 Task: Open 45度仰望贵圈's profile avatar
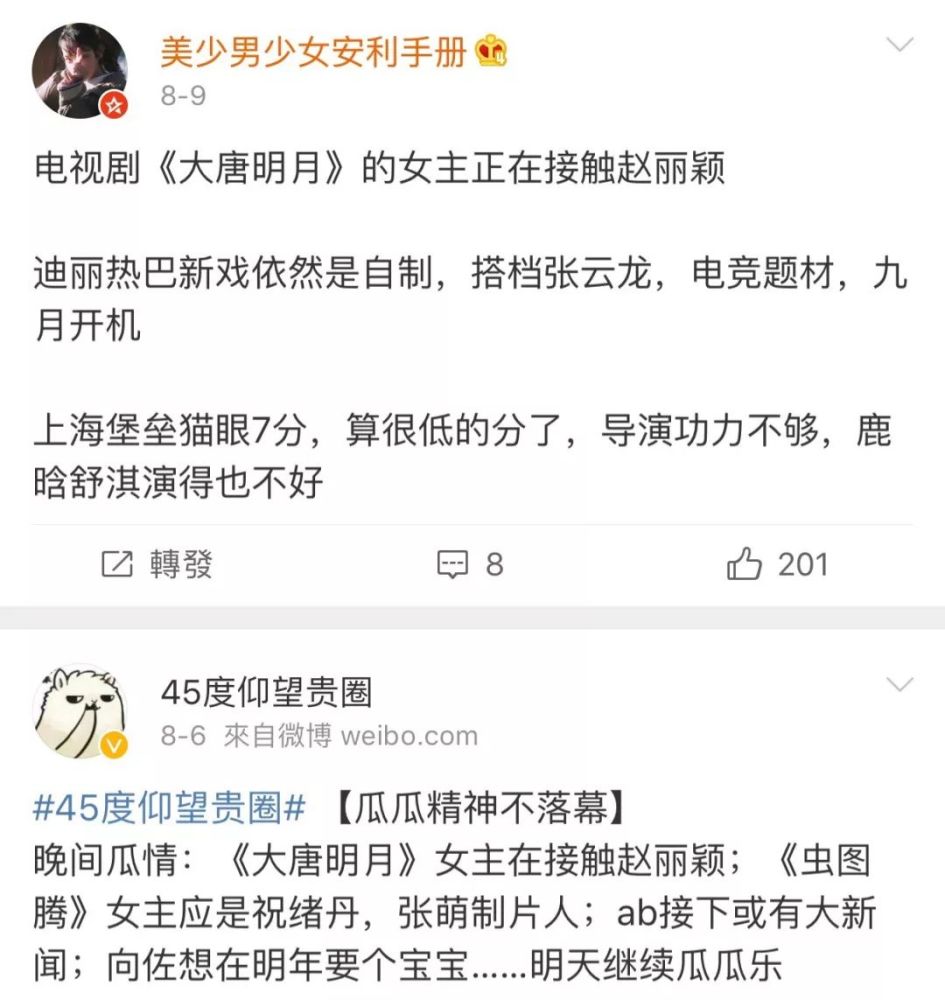point(80,711)
